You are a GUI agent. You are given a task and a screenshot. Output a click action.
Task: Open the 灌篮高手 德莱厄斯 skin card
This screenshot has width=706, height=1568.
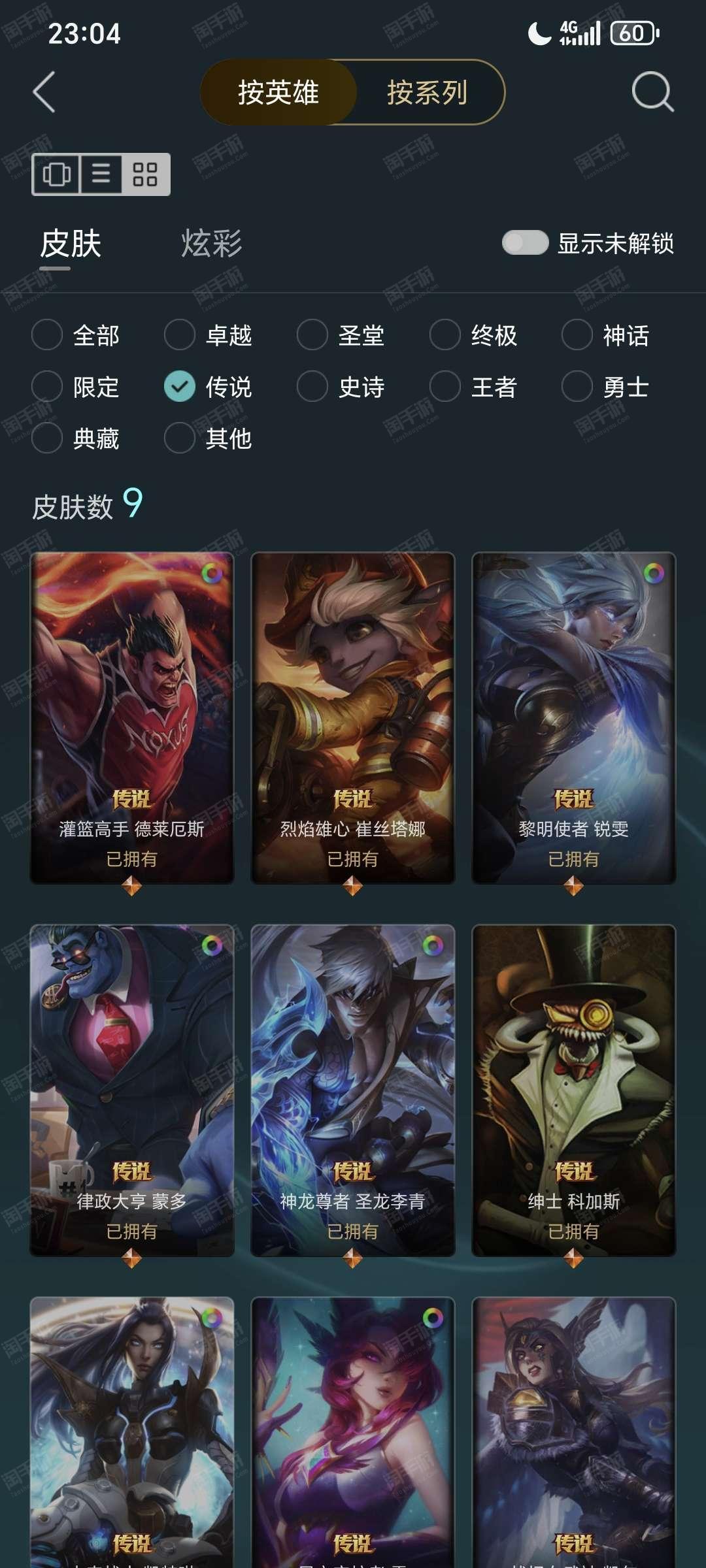pyautogui.click(x=132, y=718)
